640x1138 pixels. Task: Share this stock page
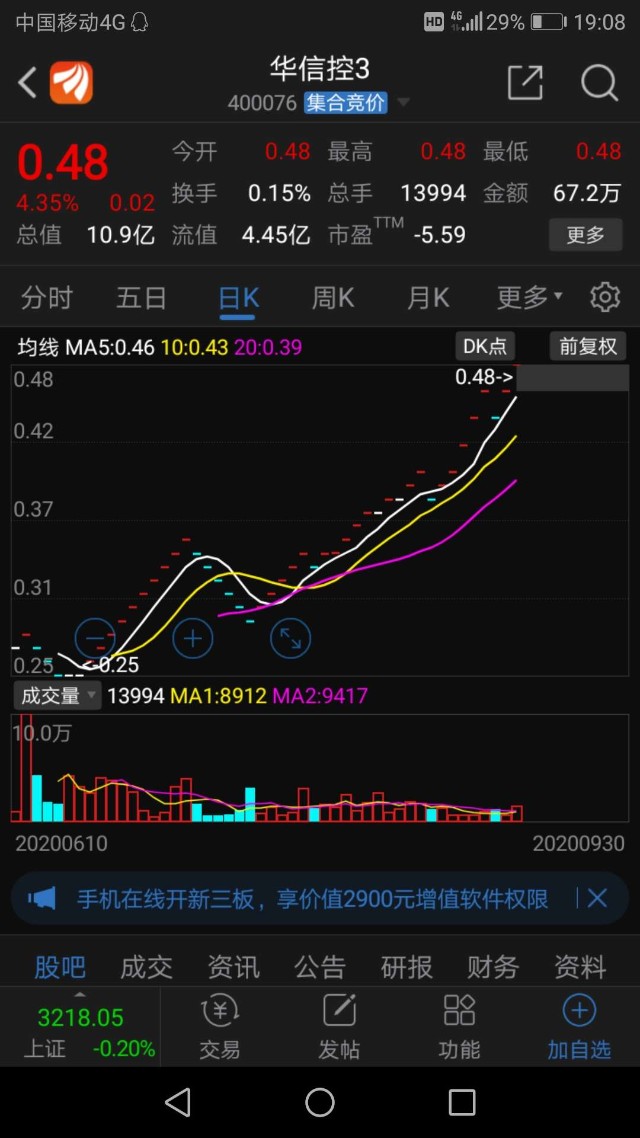coord(525,83)
